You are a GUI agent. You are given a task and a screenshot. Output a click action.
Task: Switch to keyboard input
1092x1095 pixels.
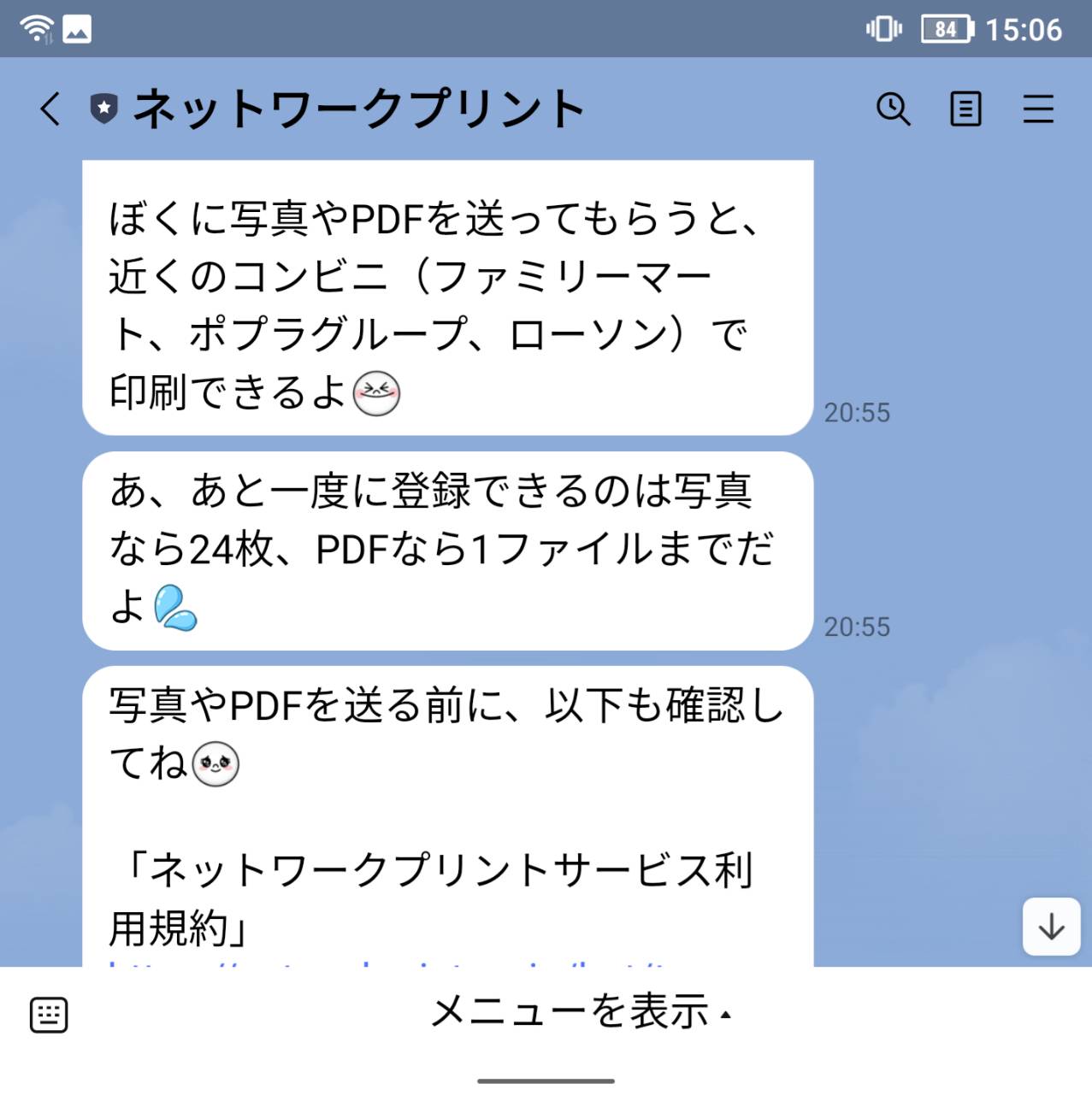pos(49,1015)
